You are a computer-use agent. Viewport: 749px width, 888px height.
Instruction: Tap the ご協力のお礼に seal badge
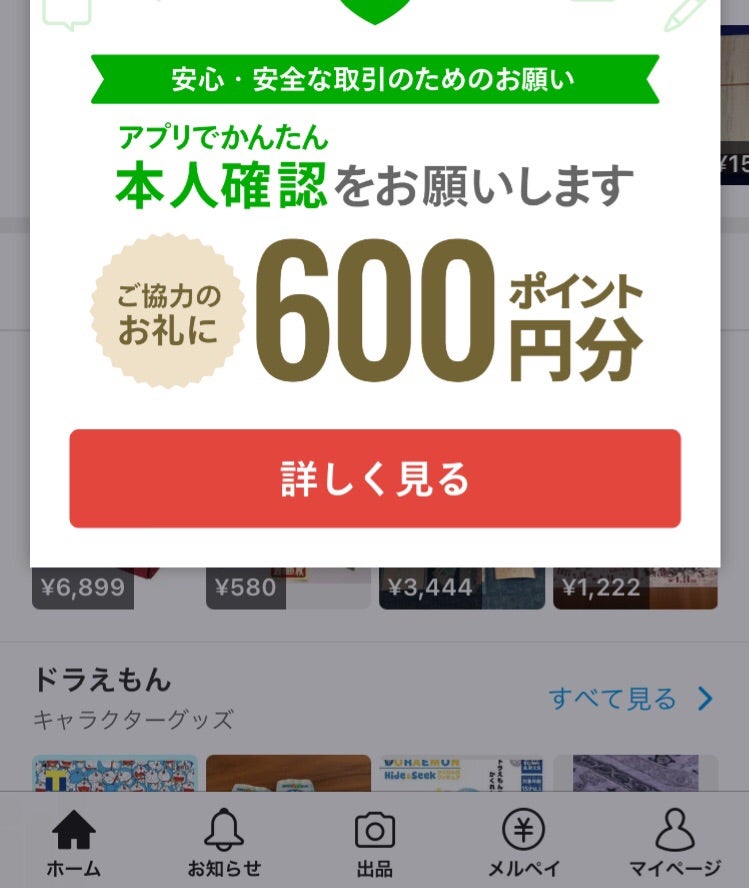pos(170,310)
